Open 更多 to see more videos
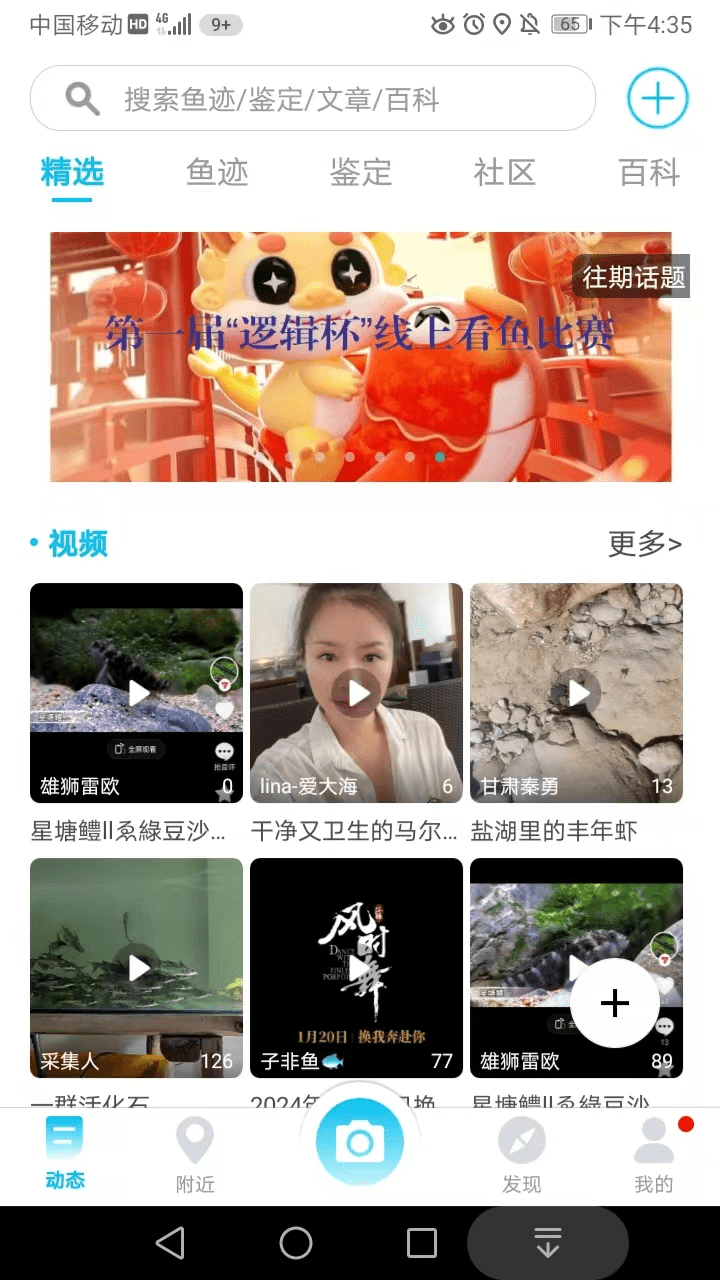Image resolution: width=720 pixels, height=1280 pixels. (645, 544)
